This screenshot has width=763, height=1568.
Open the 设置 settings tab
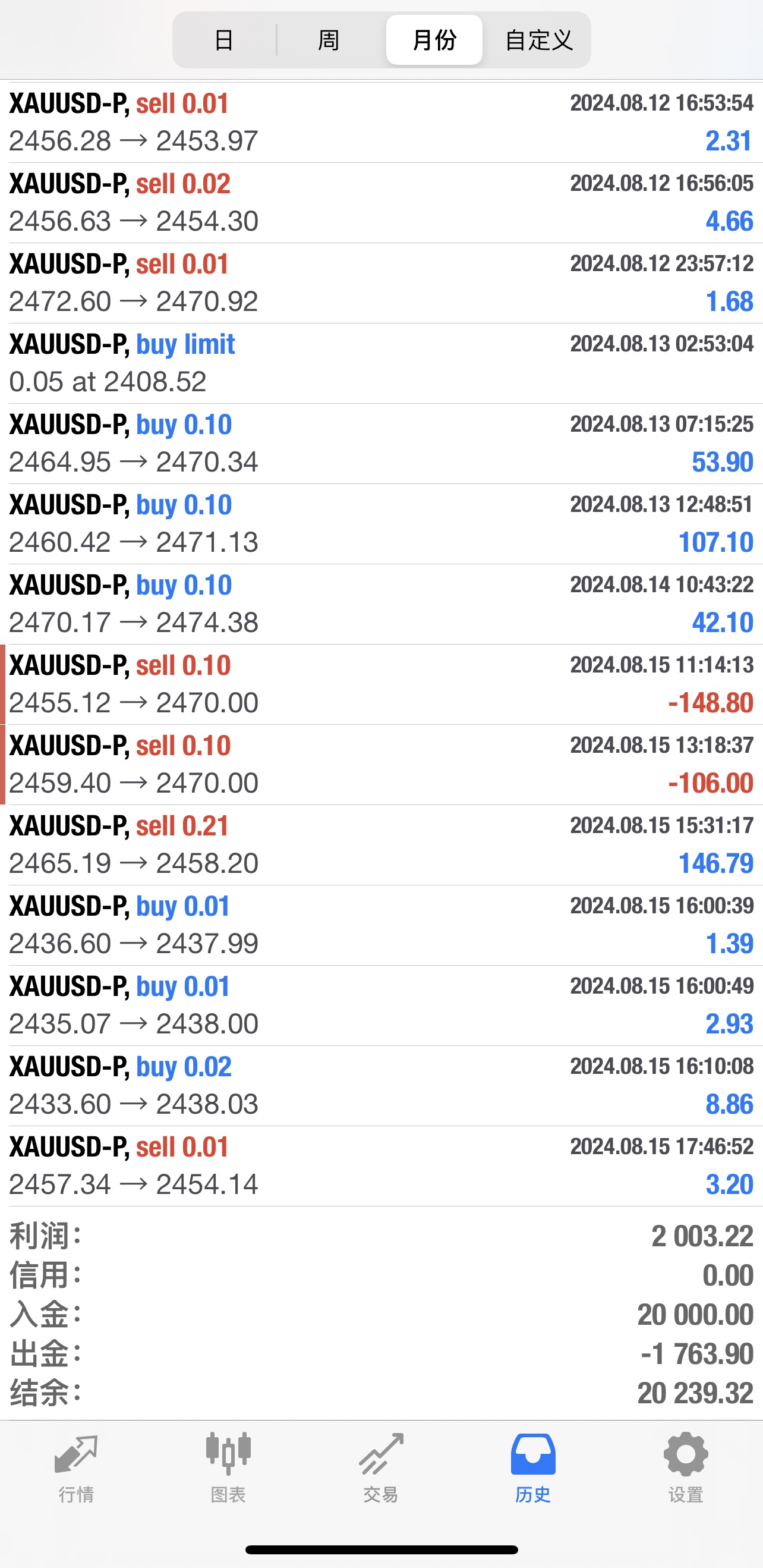(686, 1468)
